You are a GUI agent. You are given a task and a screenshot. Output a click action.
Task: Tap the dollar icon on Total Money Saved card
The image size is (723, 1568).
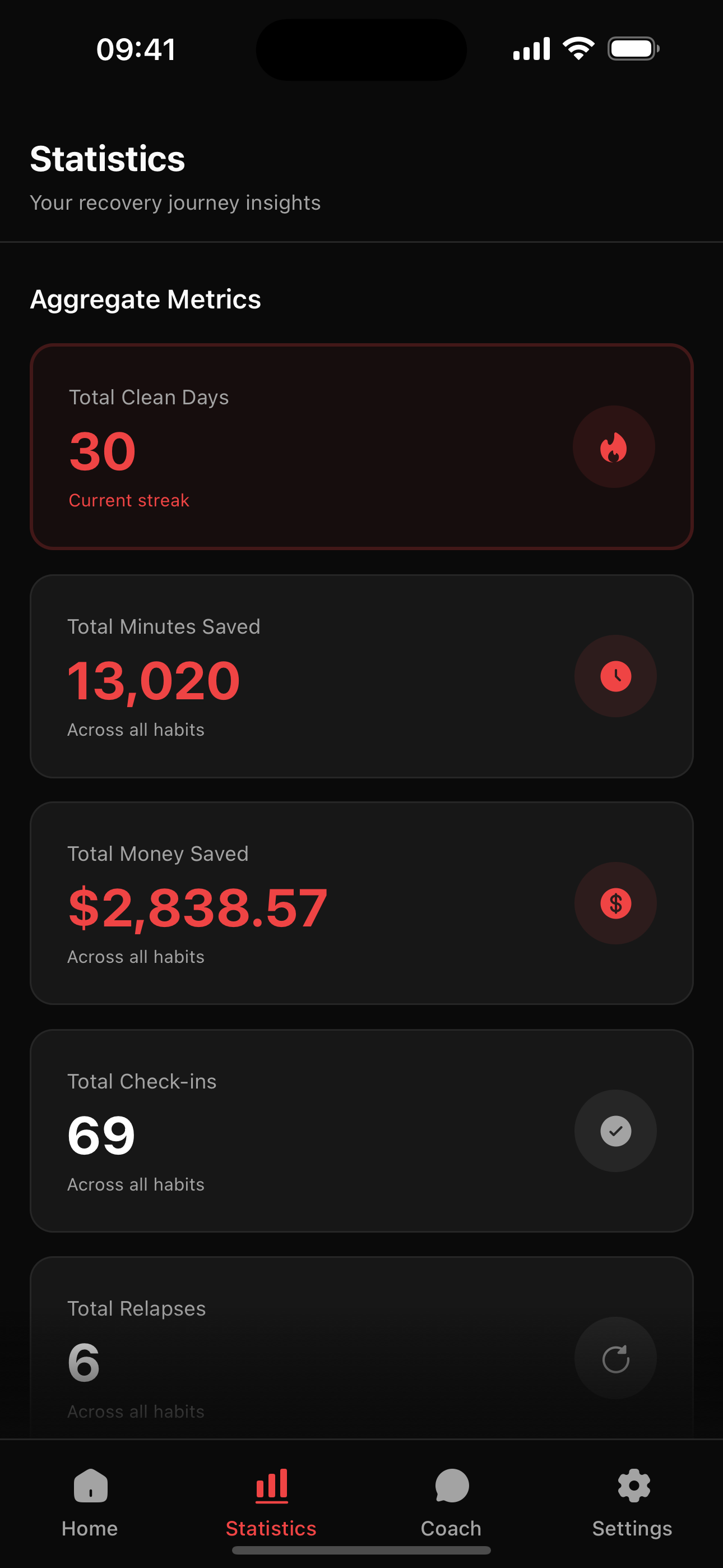point(615,903)
